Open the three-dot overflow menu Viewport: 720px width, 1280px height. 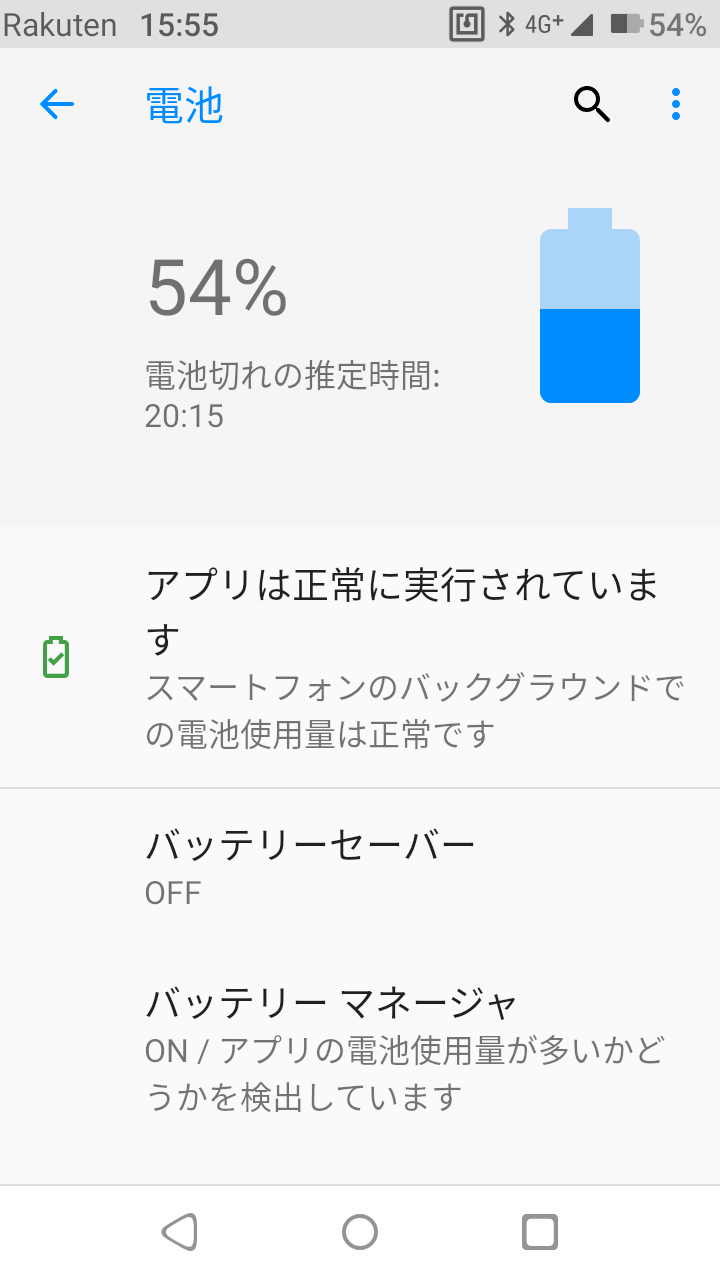[676, 104]
